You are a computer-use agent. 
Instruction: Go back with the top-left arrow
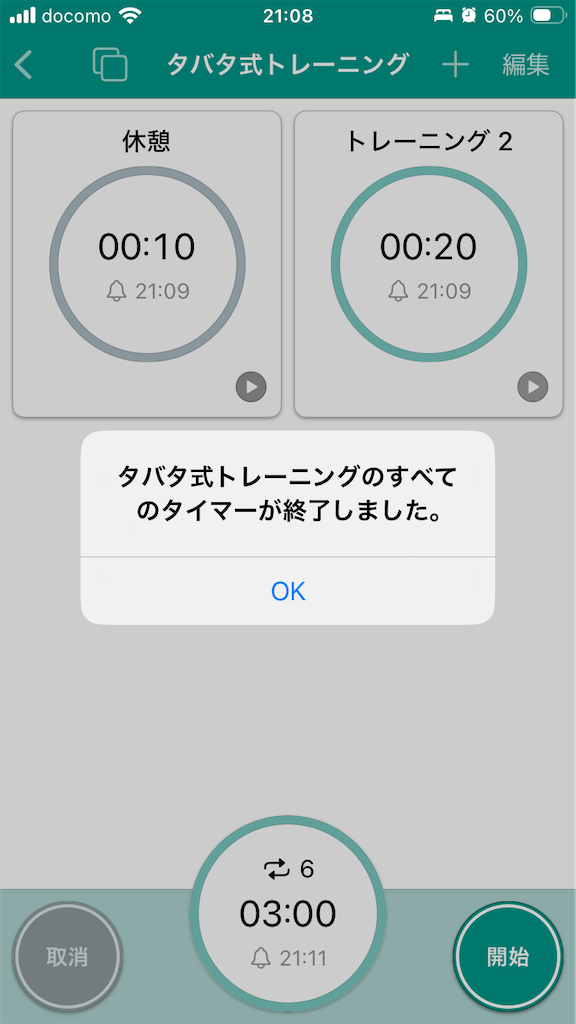[x=24, y=65]
